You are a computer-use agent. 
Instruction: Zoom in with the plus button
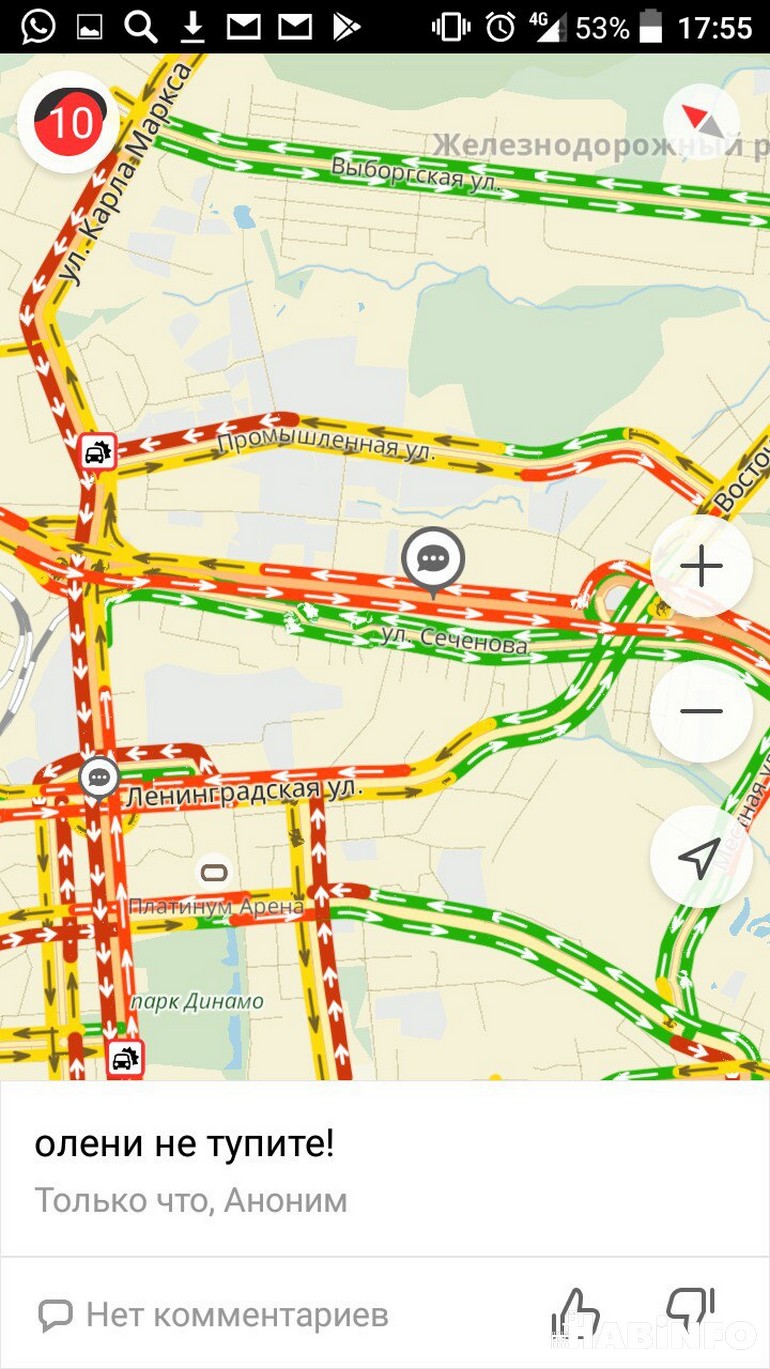[x=701, y=567]
